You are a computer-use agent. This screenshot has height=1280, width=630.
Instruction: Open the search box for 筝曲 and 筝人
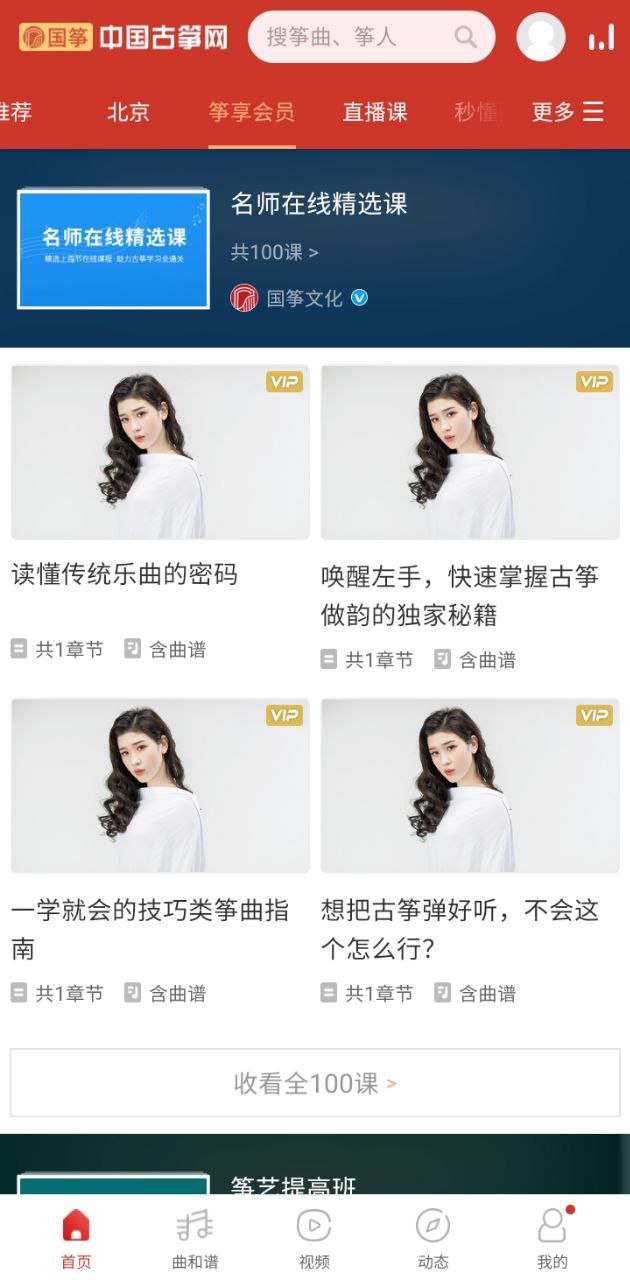[x=370, y=37]
